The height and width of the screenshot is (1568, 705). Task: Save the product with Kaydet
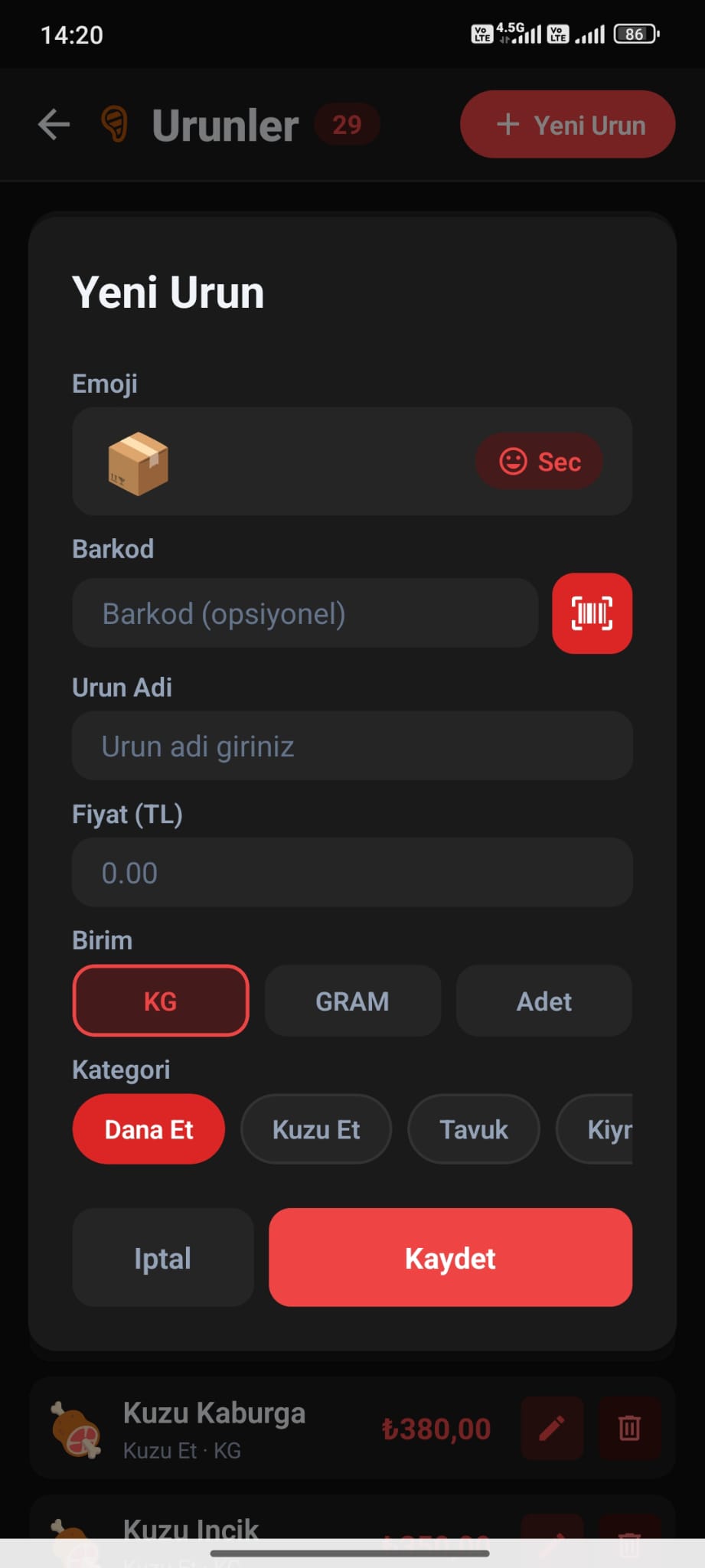pos(450,1258)
